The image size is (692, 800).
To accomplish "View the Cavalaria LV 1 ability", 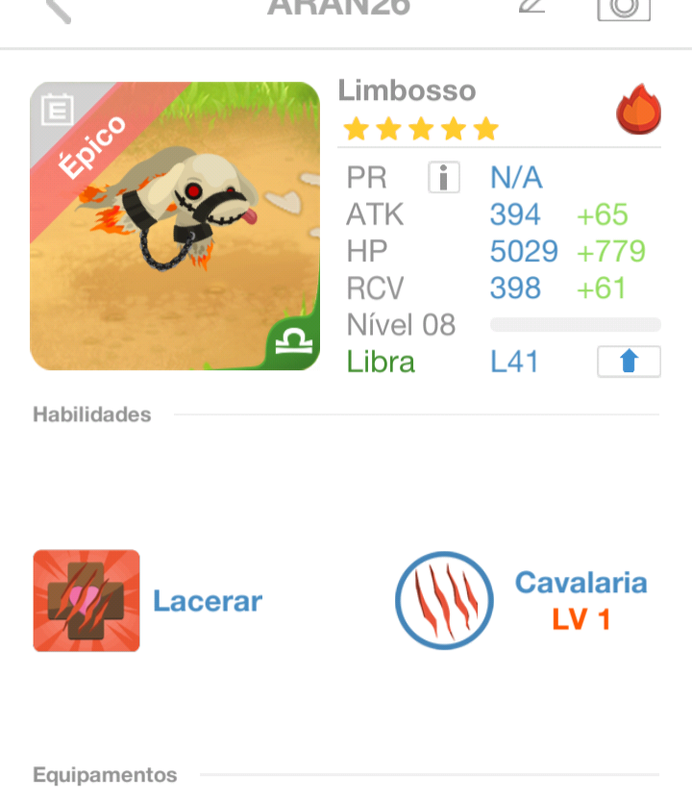I will 444,600.
